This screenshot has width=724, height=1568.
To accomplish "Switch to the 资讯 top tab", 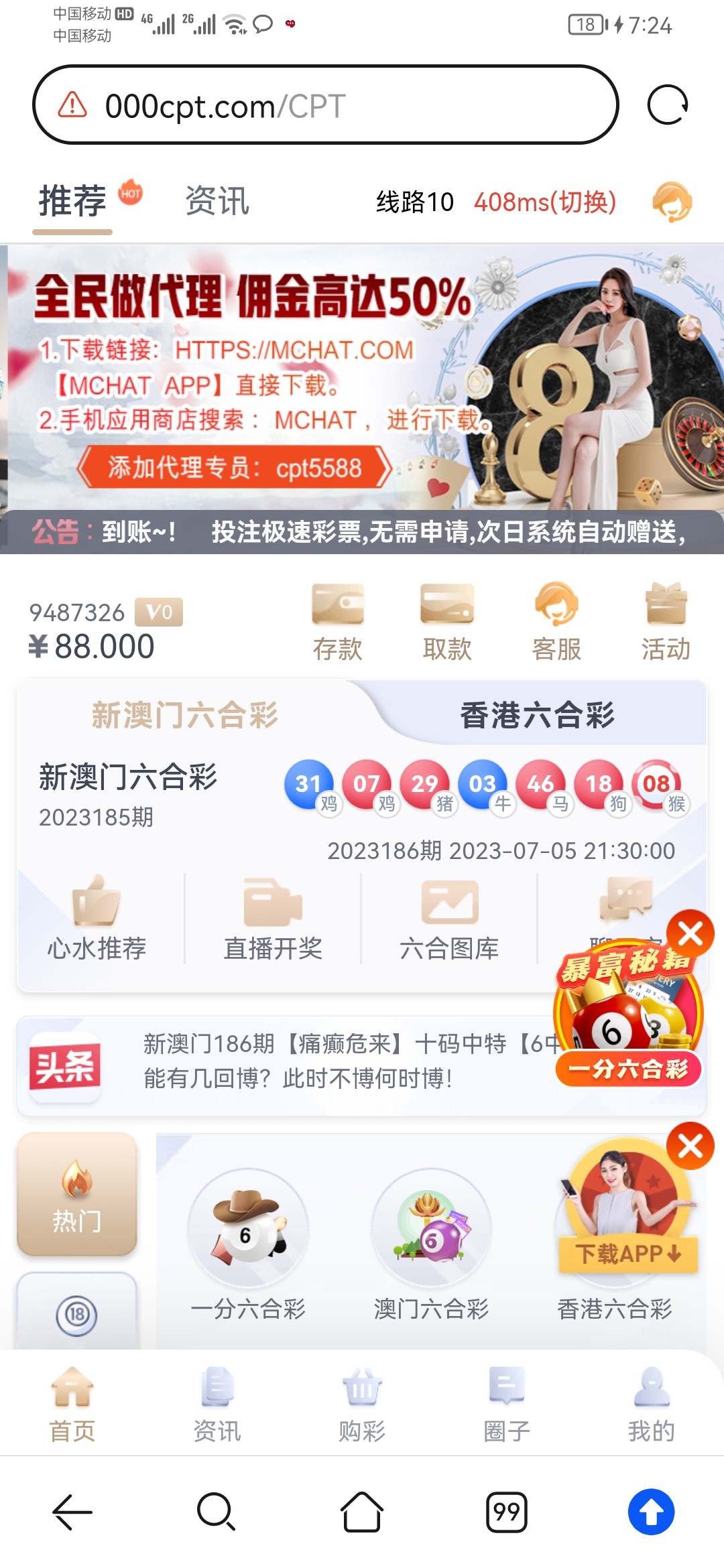I will point(217,202).
